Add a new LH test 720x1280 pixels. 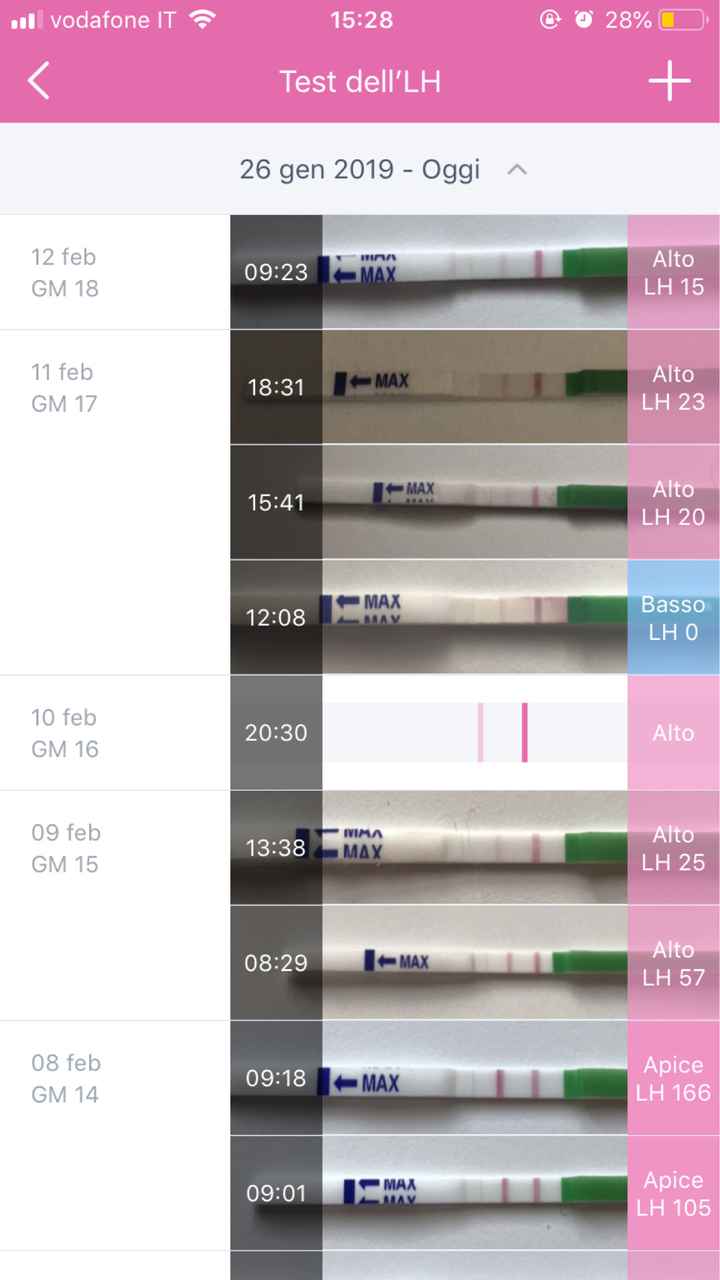(x=669, y=81)
